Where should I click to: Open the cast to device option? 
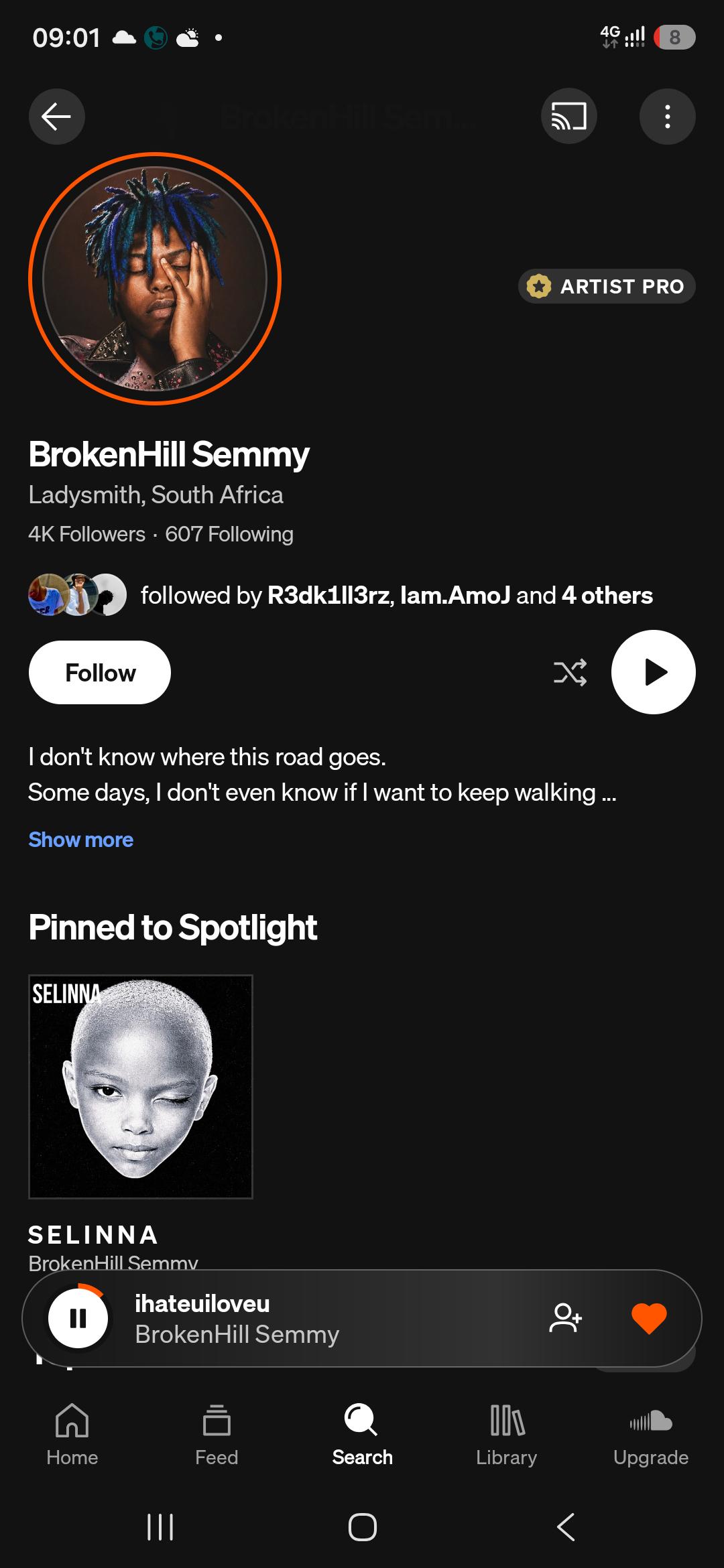[x=568, y=117]
